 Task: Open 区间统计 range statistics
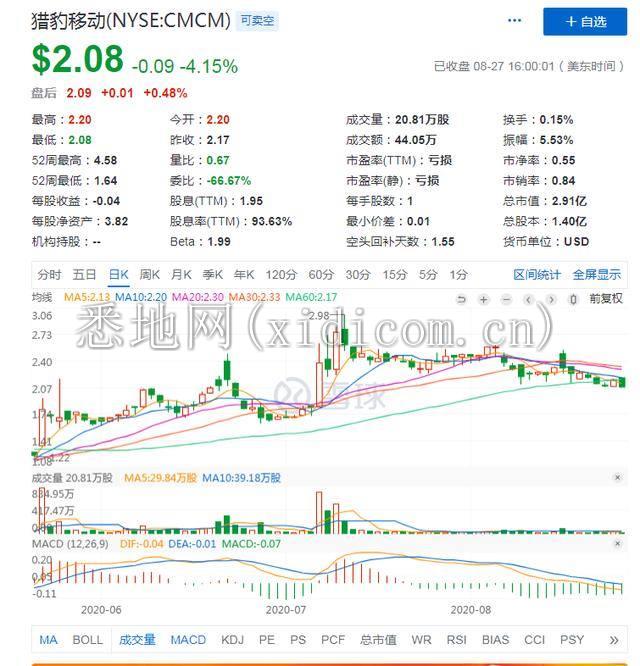tap(538, 275)
